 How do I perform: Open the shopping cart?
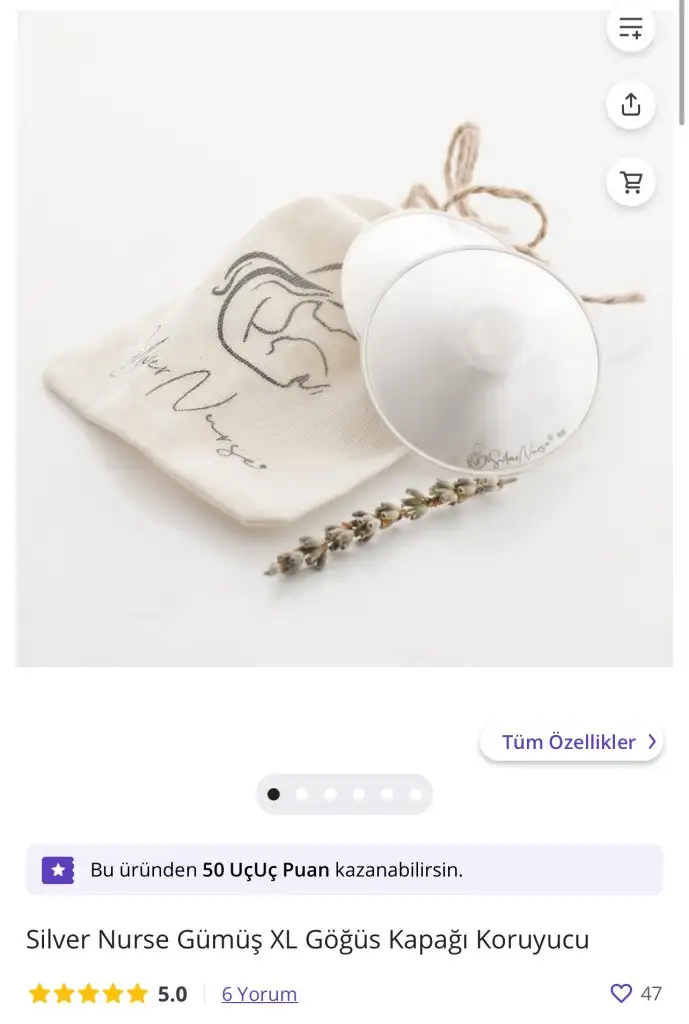630,182
